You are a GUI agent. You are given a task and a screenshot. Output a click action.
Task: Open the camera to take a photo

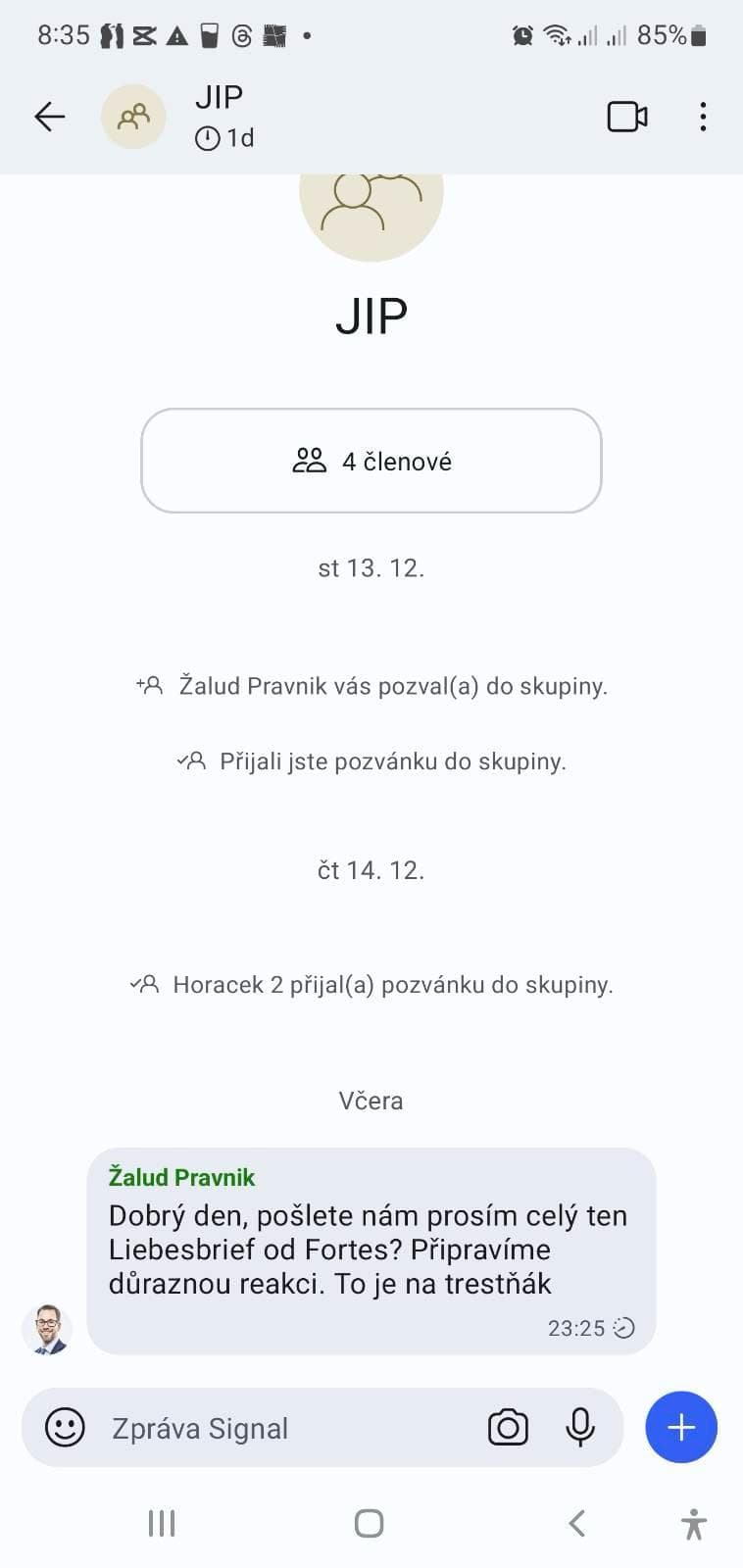(508, 1428)
